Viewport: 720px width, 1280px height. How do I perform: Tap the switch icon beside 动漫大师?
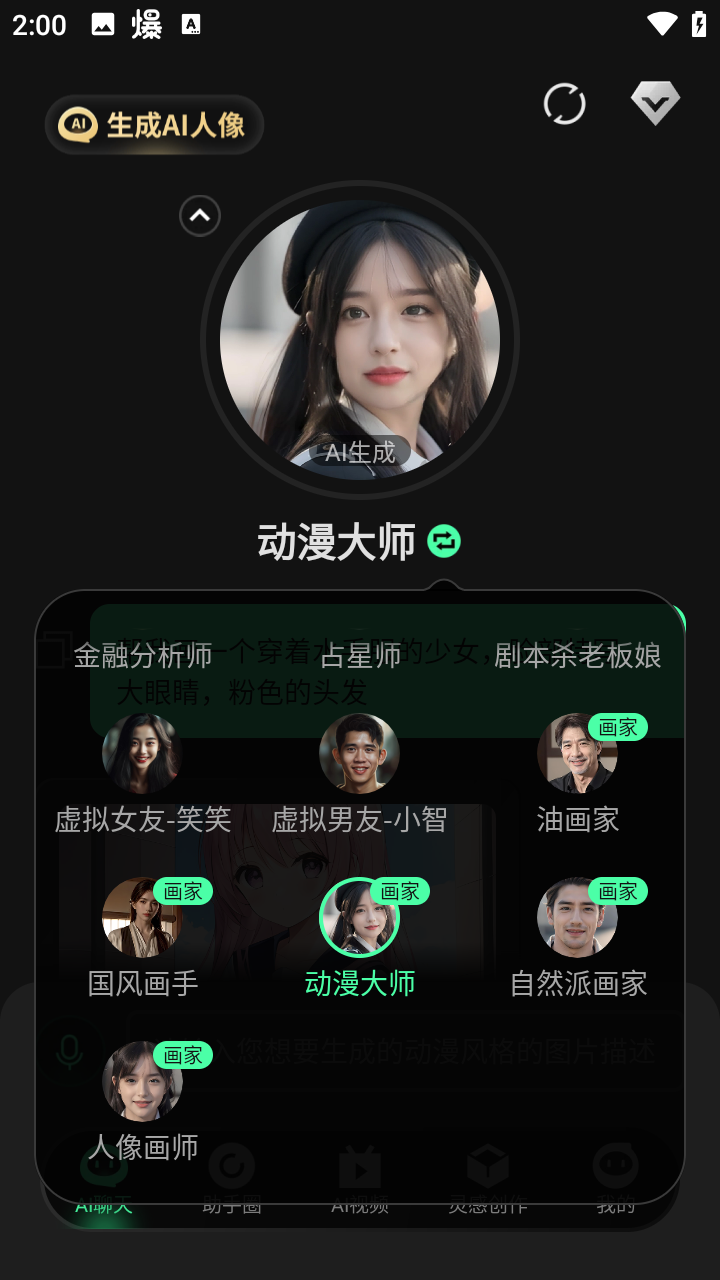pyautogui.click(x=444, y=541)
